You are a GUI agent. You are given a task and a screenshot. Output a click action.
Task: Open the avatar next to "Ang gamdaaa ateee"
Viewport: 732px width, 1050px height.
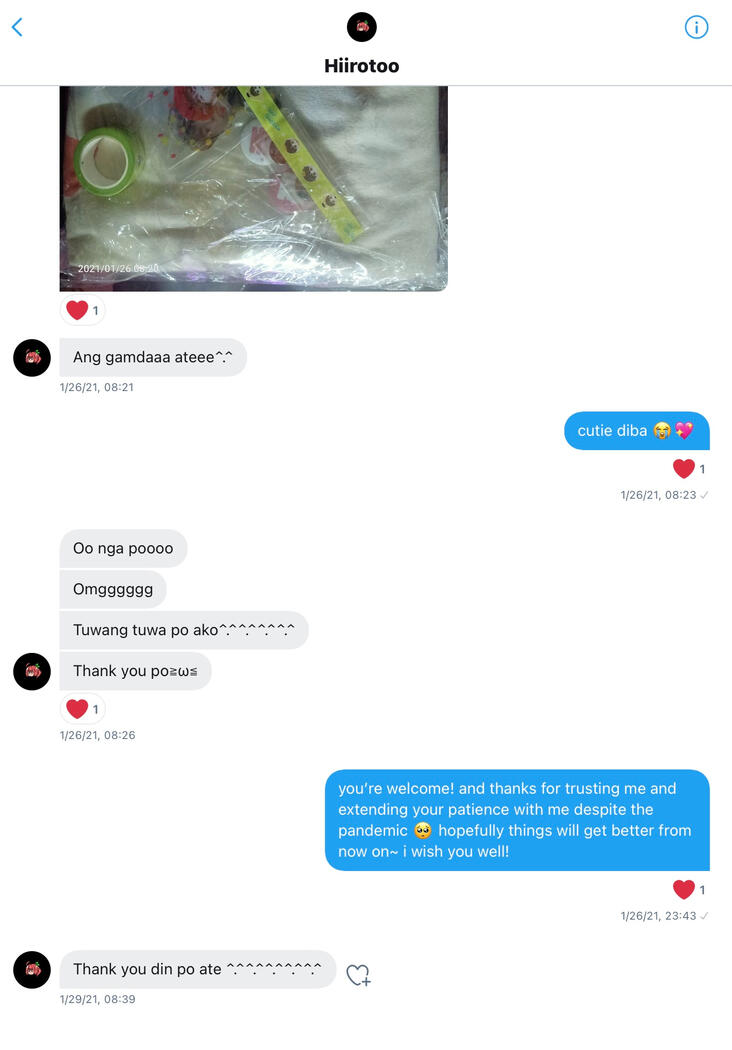(x=32, y=357)
